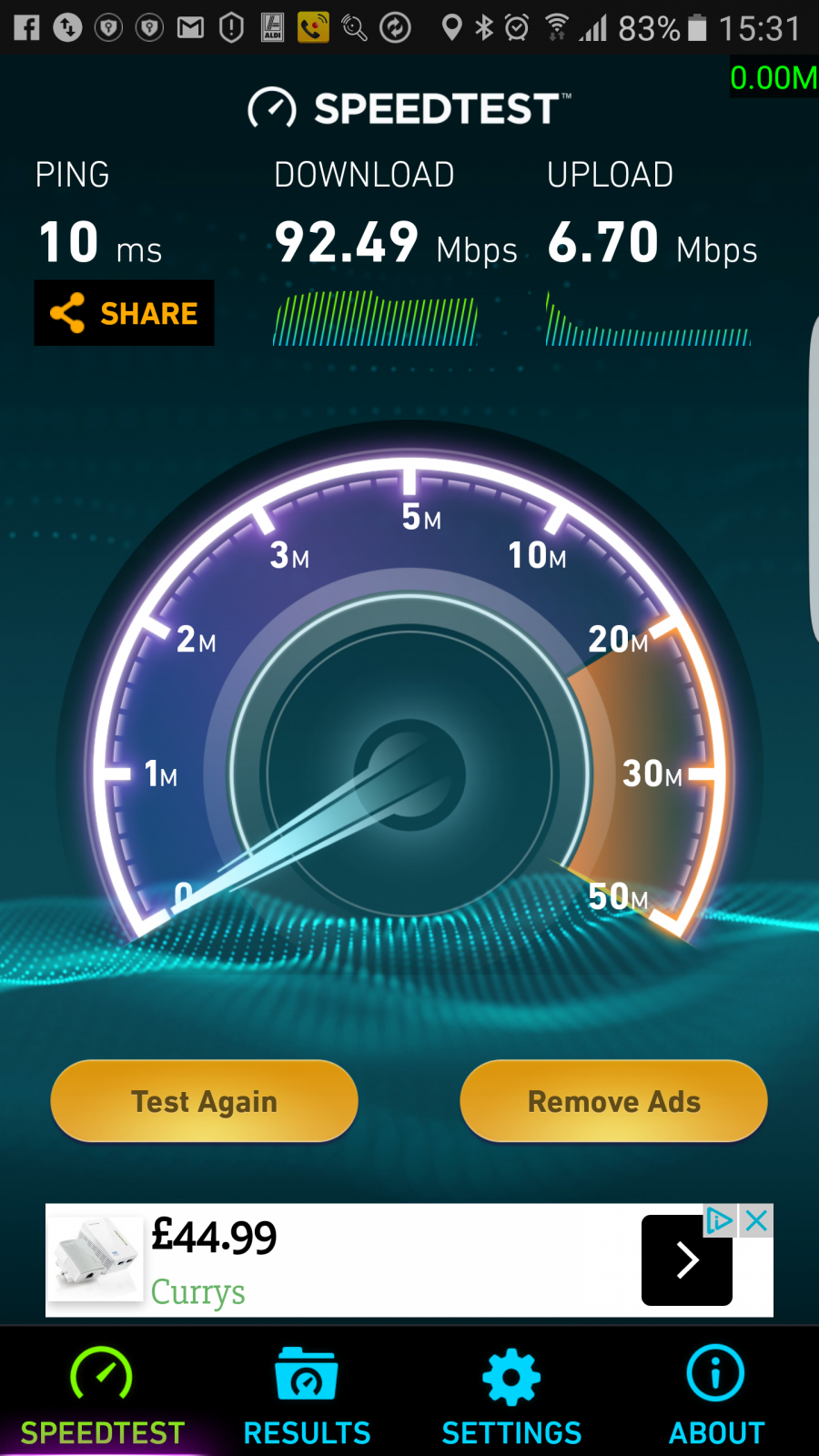The width and height of the screenshot is (819, 1456).
Task: Open the AdChoices info icon
Action: click(x=720, y=1220)
